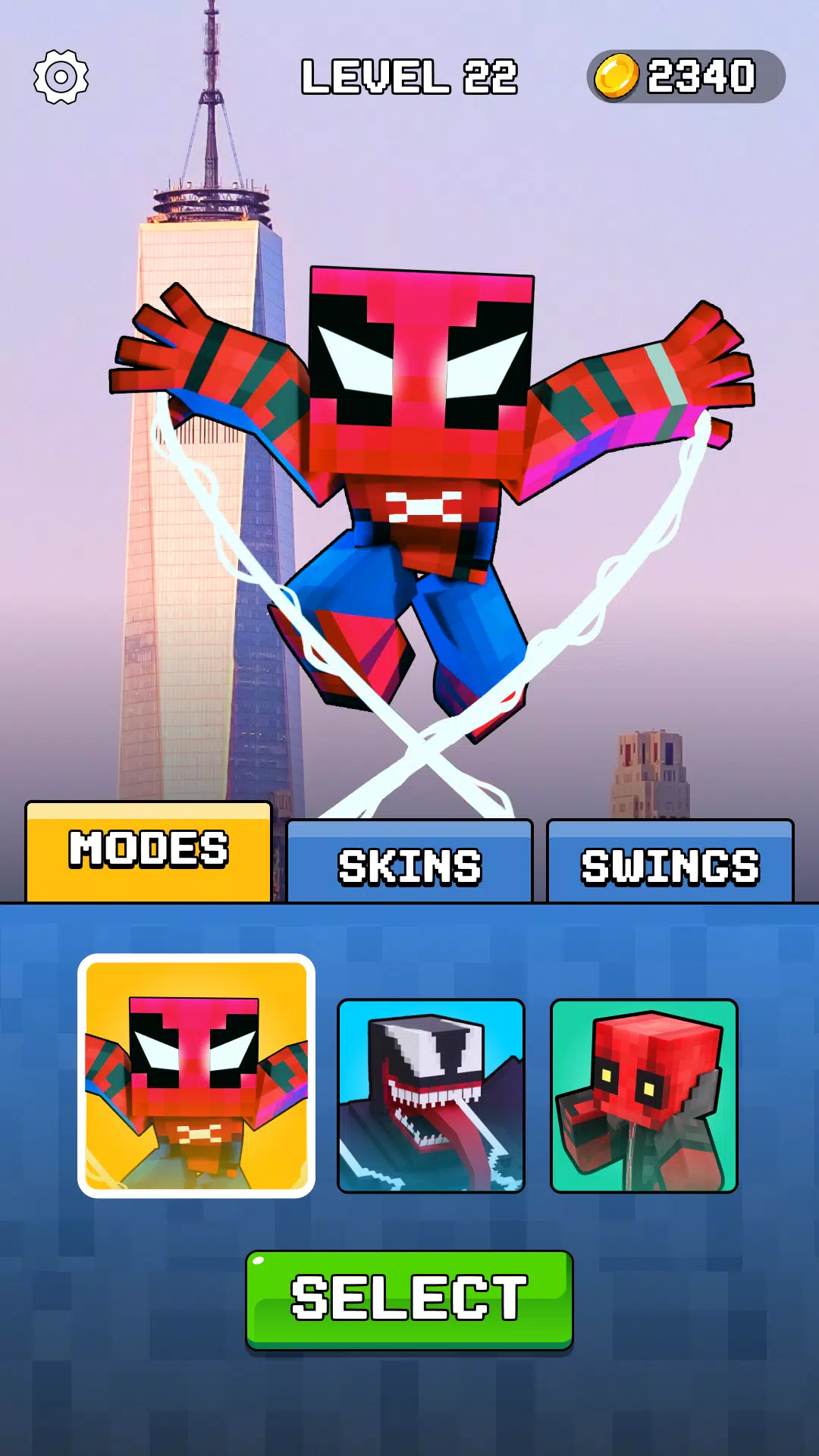Choose the red masked character tile
This screenshot has height=1456, width=819.
tap(644, 1096)
